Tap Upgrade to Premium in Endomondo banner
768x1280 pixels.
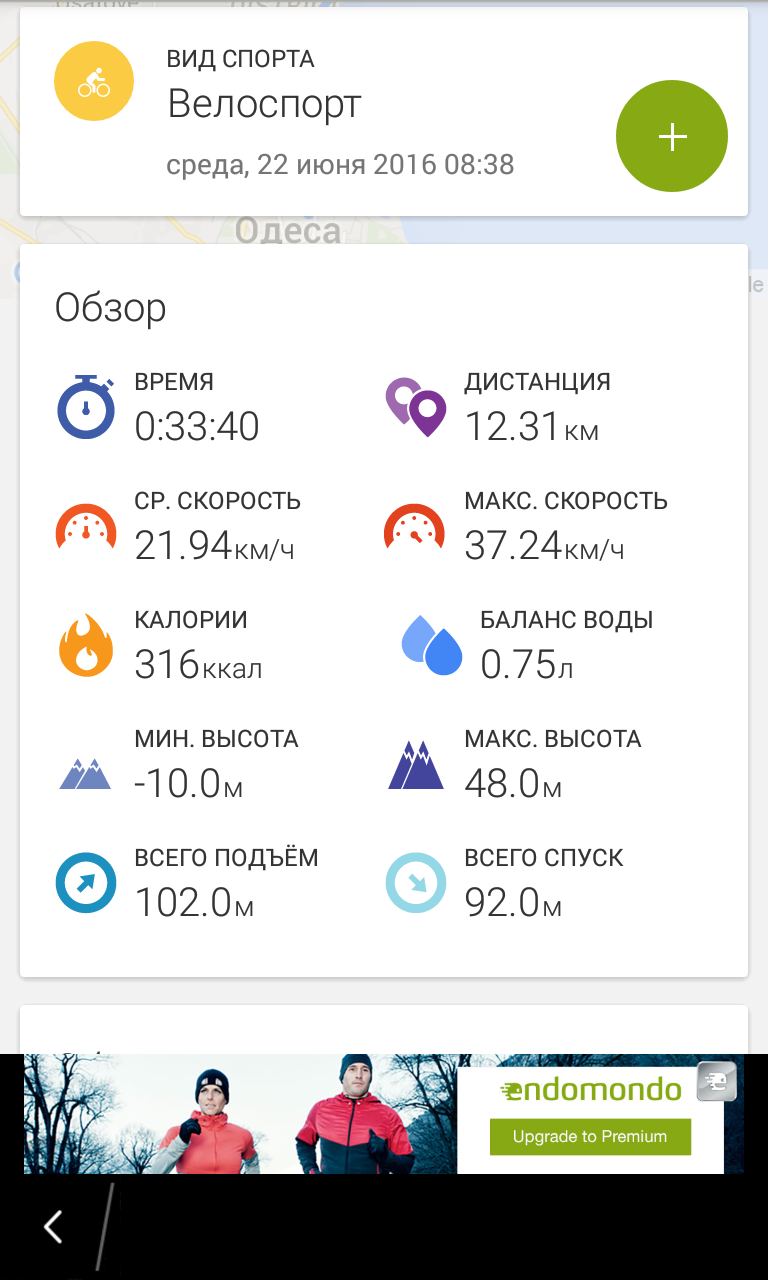tap(590, 1136)
